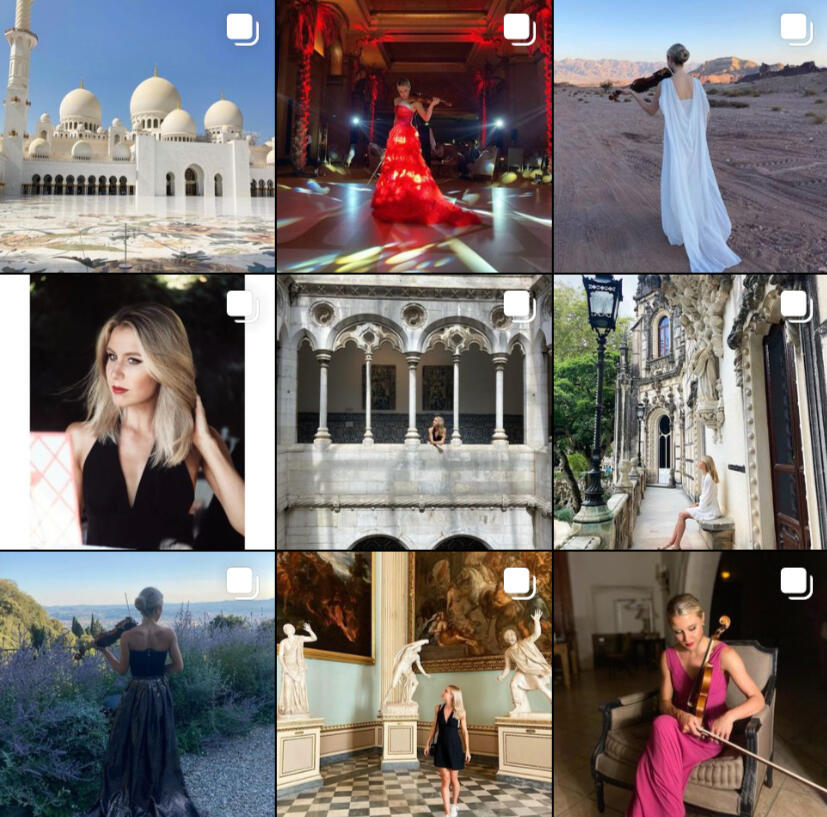The image size is (827, 817).
Task: Open the blonde portrait in black top post
Action: (x=137, y=412)
